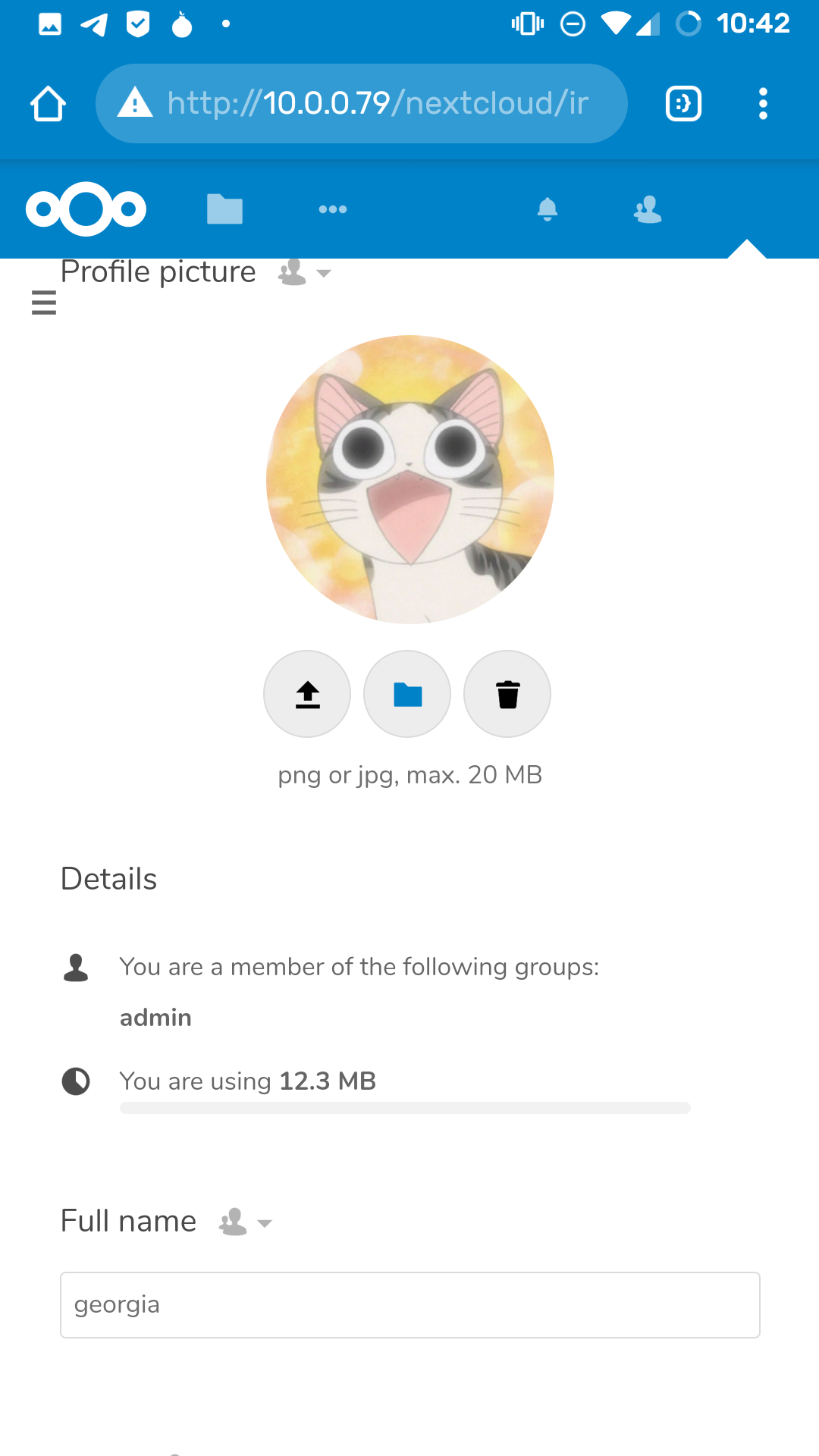Viewport: 819px width, 1456px height.
Task: Change Full name visibility scope
Action: [x=246, y=1222]
